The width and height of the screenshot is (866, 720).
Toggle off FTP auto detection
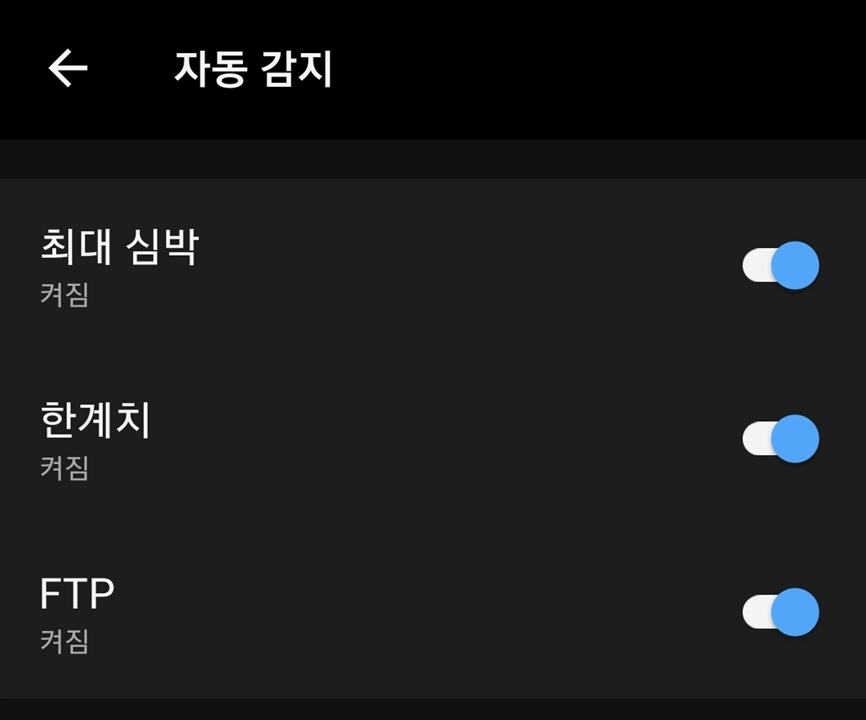click(x=780, y=612)
